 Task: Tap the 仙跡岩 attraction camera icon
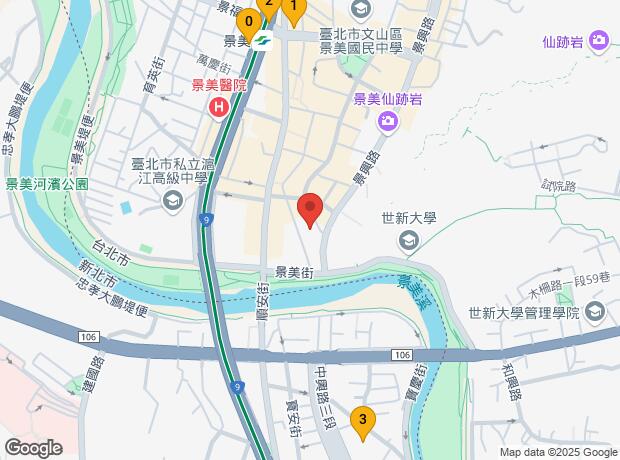598,41
